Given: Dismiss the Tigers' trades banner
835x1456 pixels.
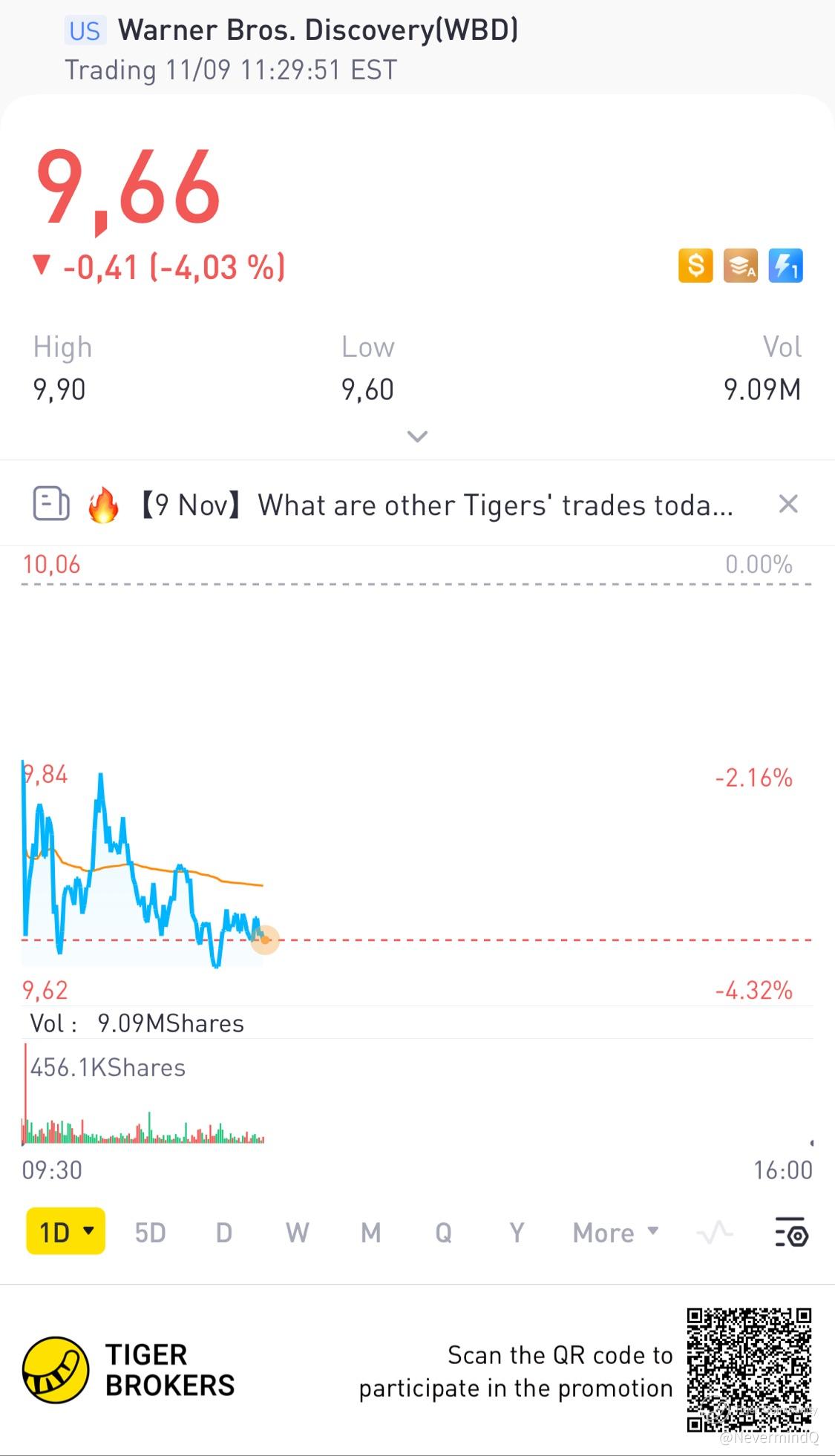Looking at the screenshot, I should click(787, 505).
